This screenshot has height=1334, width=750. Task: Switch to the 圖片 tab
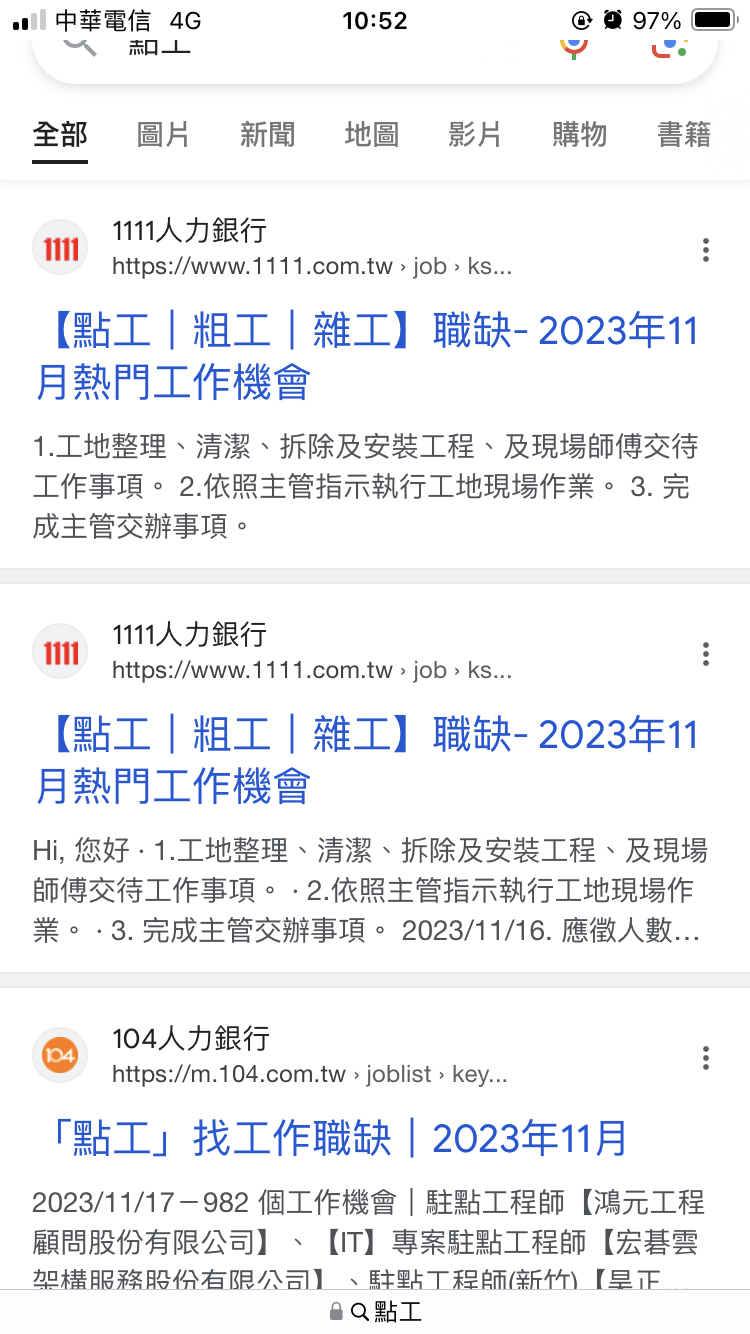click(163, 134)
